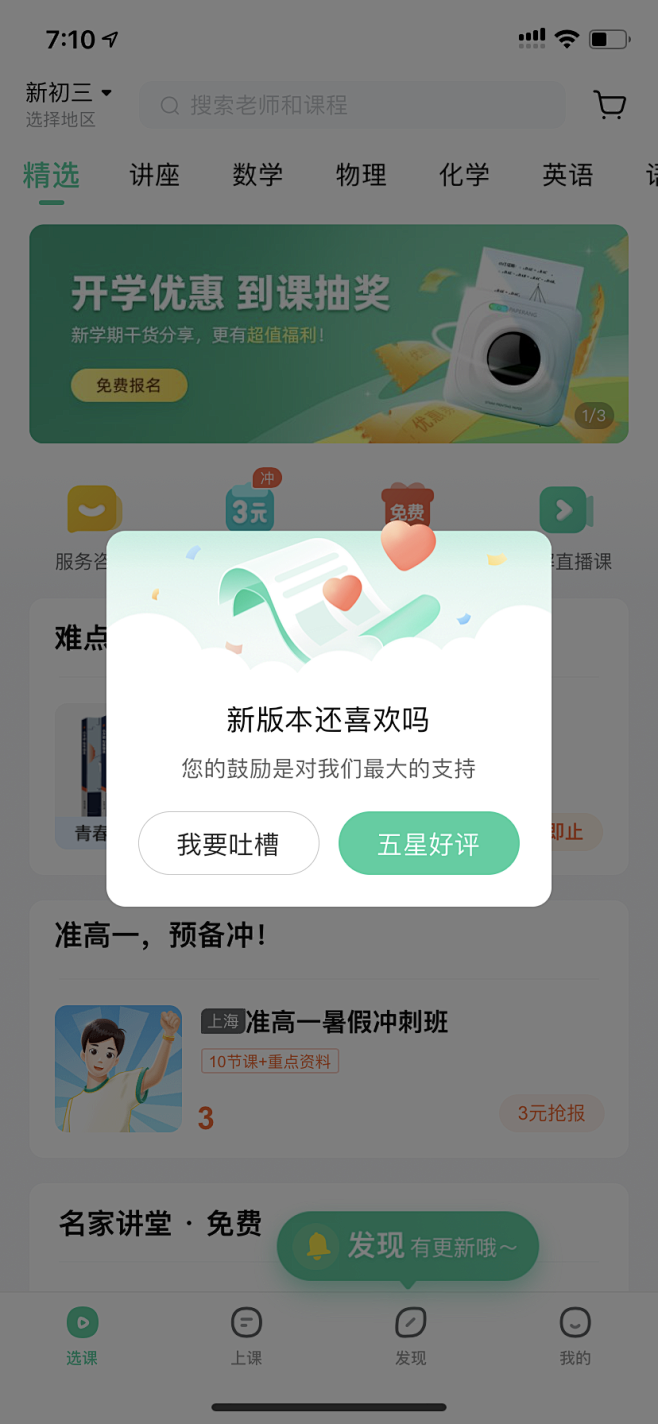Go to the 发现 tab
This screenshot has height=1424, width=658.
coord(410,1335)
